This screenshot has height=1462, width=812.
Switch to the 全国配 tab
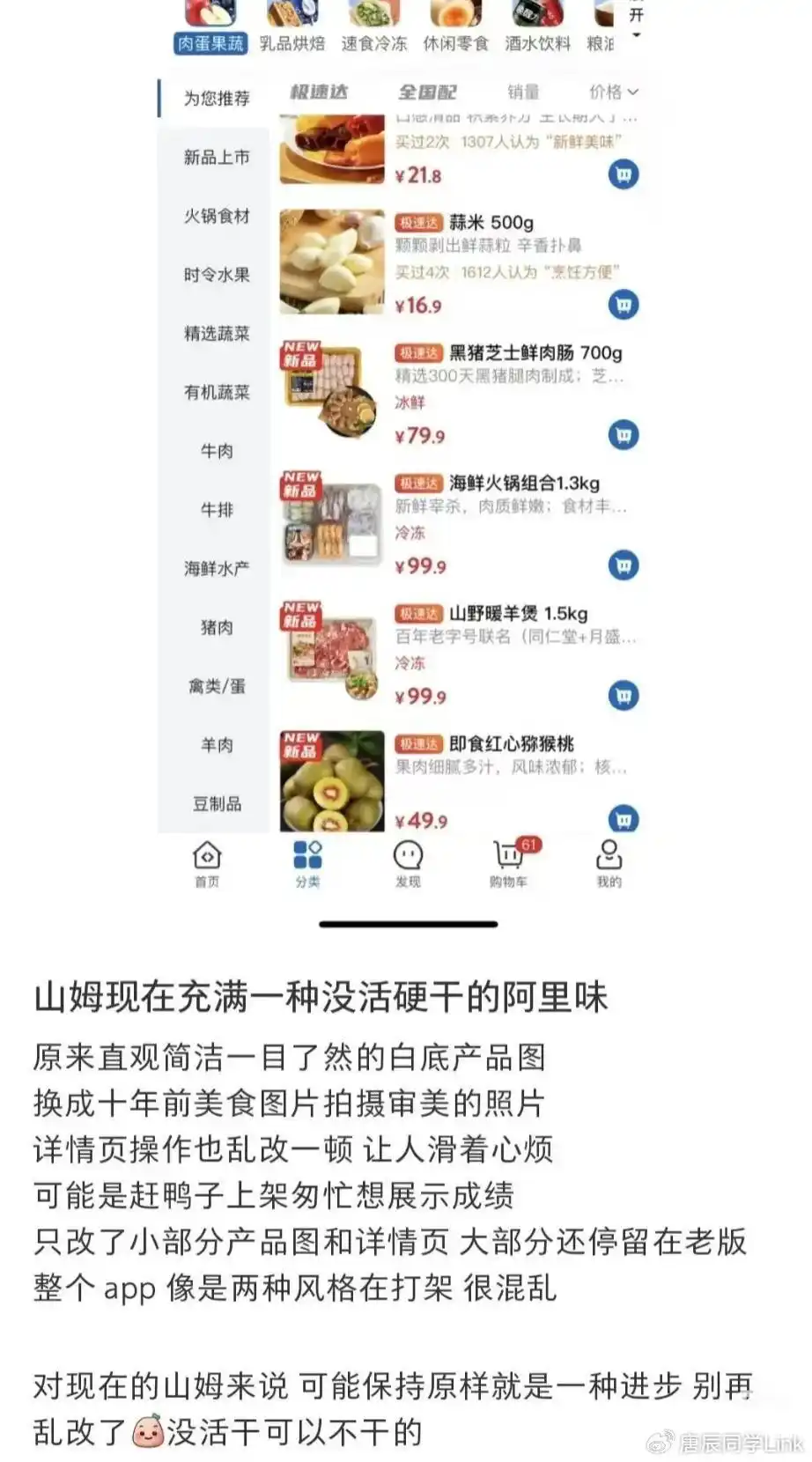[x=428, y=92]
